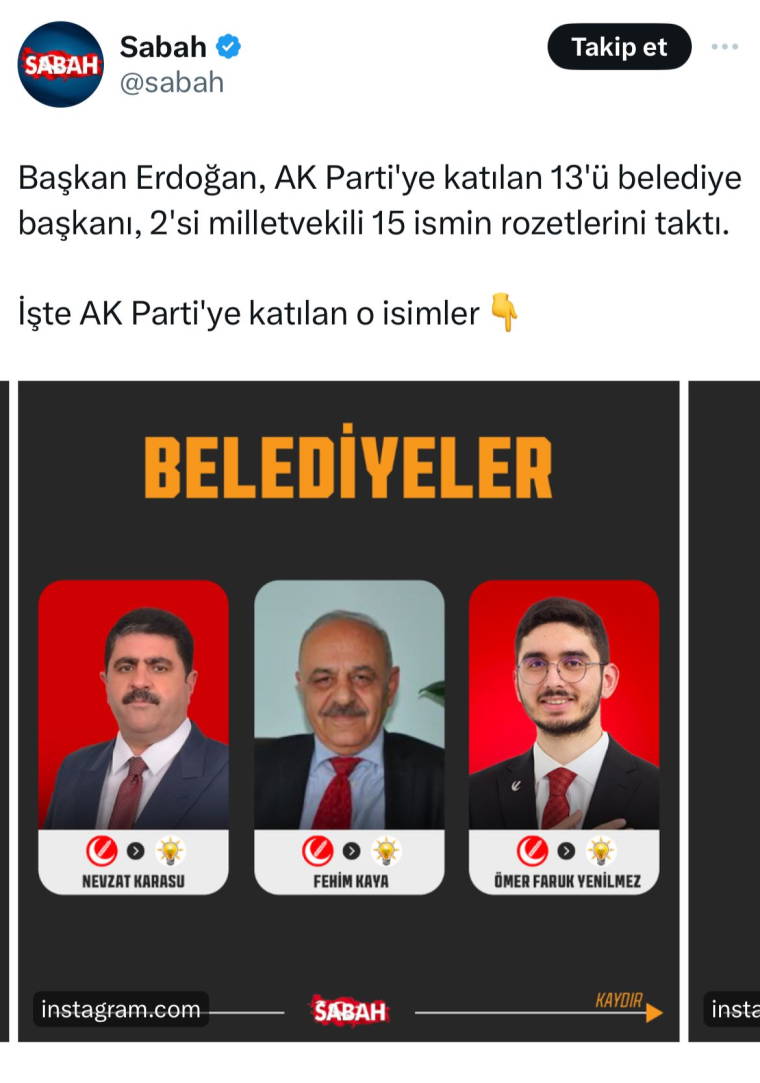Open the @sabah account handle
Viewport: 760px width, 1083px height.
point(172,83)
